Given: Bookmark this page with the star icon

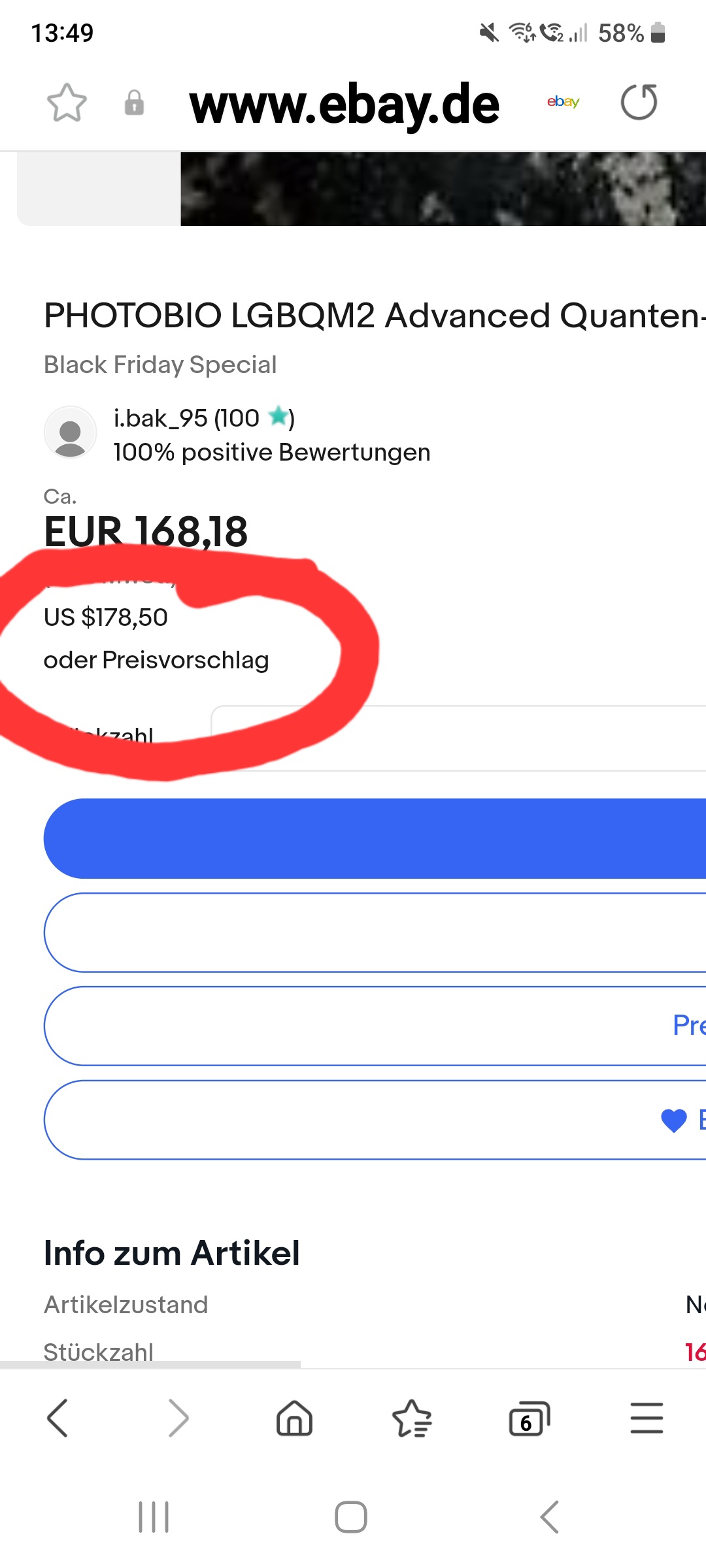Looking at the screenshot, I should pyautogui.click(x=67, y=103).
